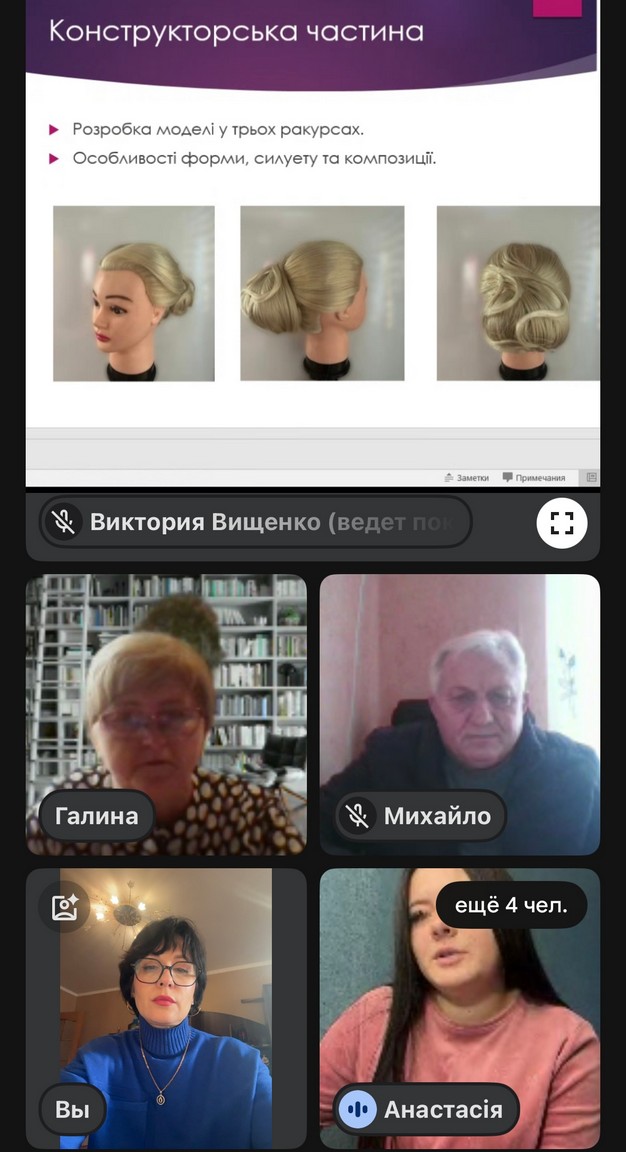
Task: Expand the shared presentation to fullscreen
Action: [x=561, y=522]
